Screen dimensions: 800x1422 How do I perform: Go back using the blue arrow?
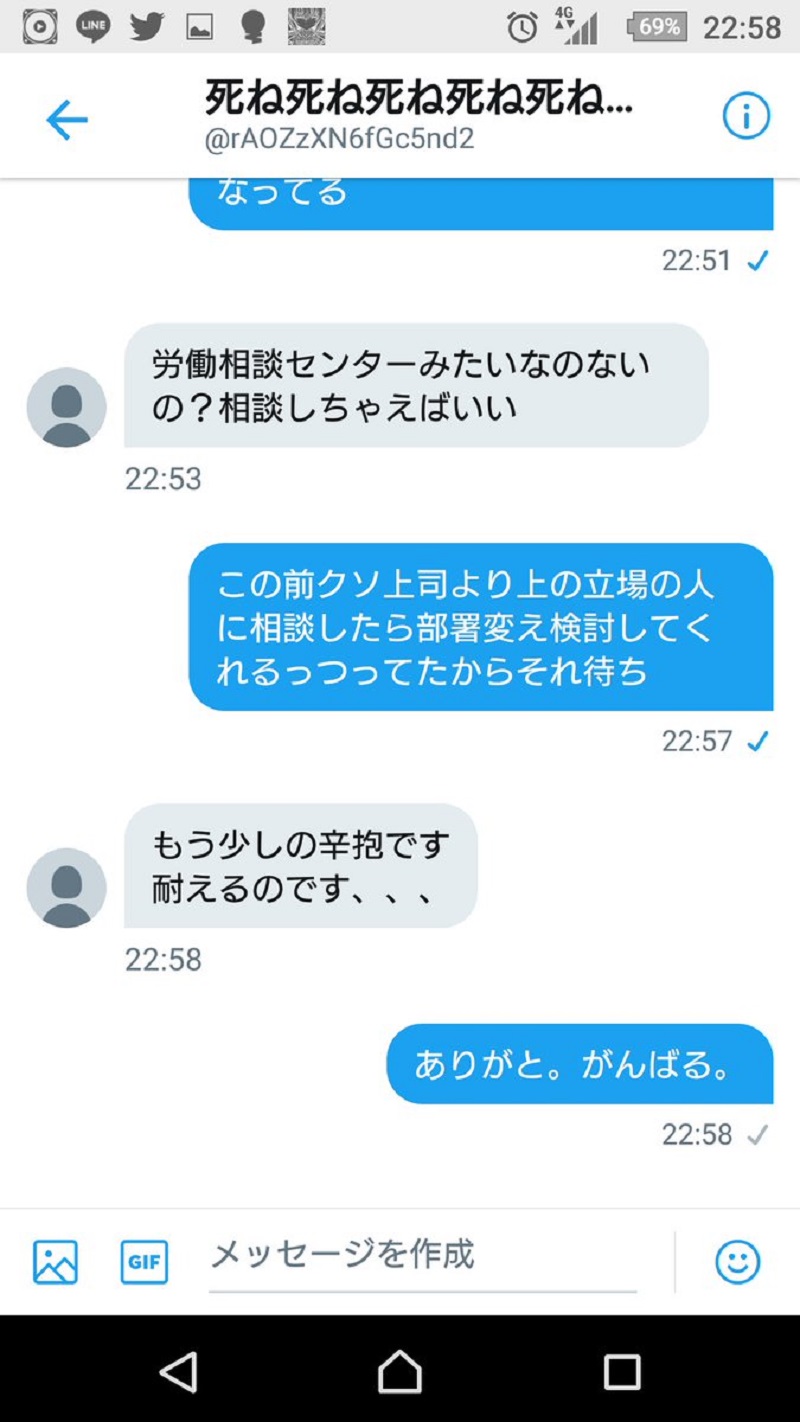67,120
